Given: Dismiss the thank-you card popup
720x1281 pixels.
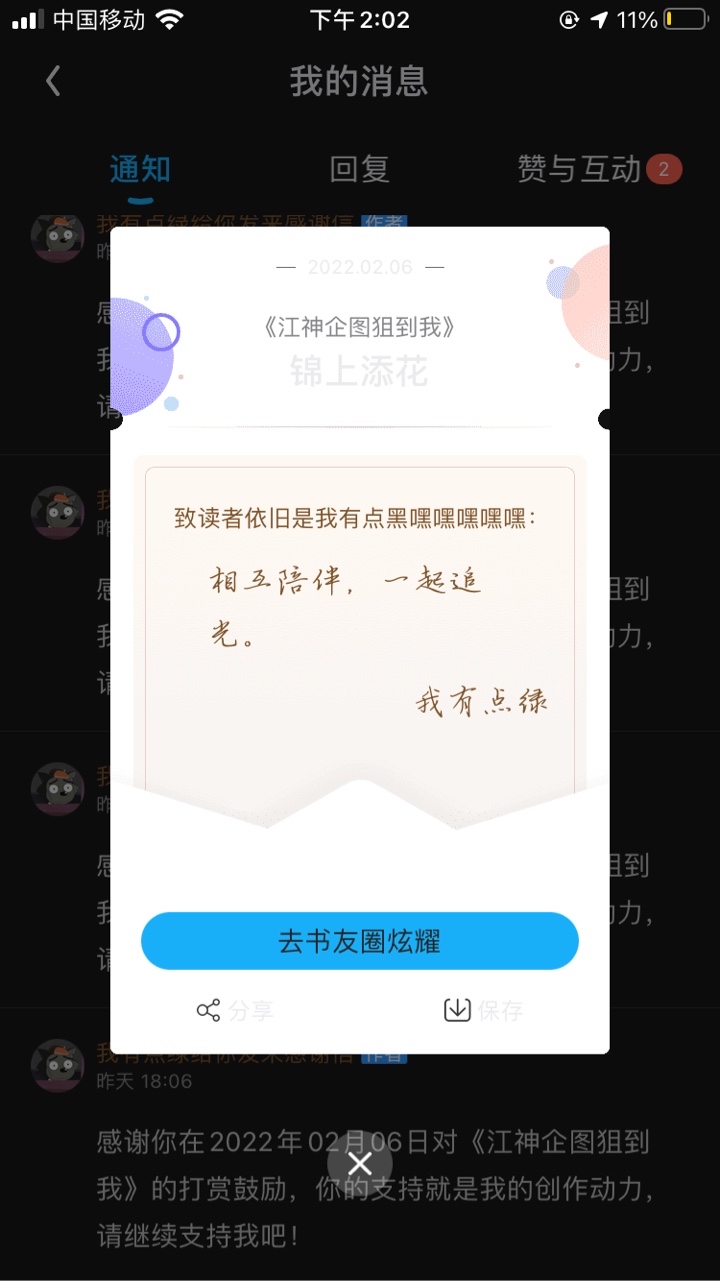Looking at the screenshot, I should [360, 1164].
